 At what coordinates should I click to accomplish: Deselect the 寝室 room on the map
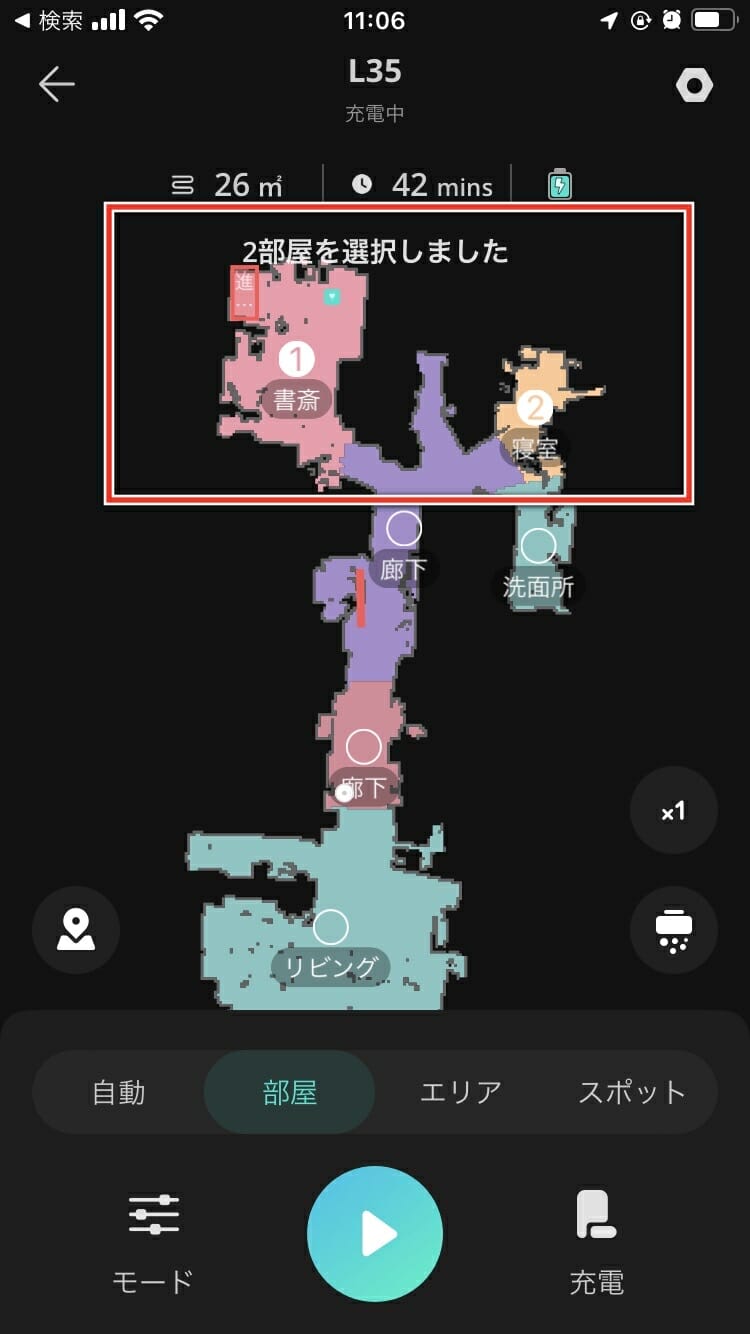(x=537, y=408)
